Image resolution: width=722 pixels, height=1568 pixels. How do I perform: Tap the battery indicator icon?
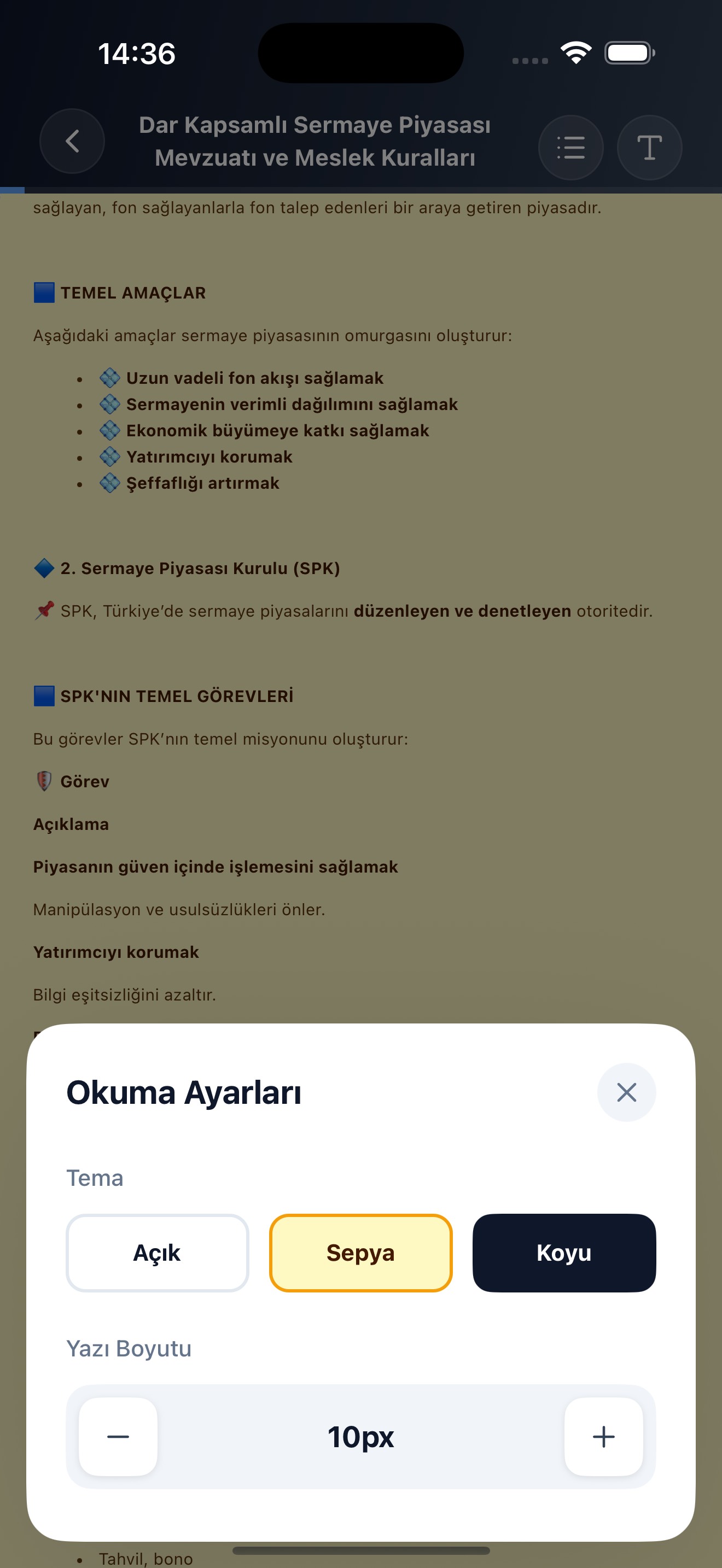(628, 53)
